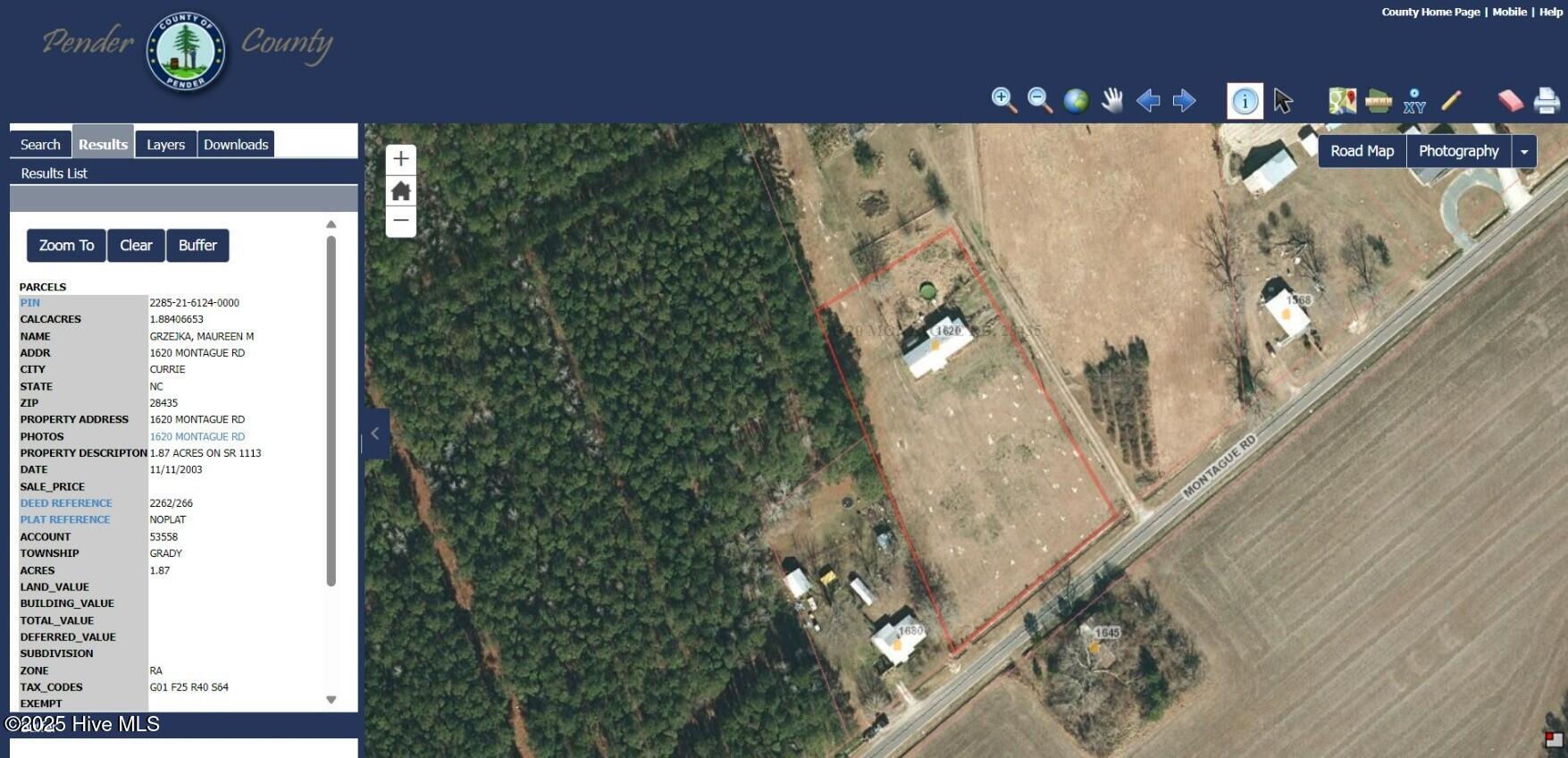Go to the previous map extent

pyautogui.click(x=1148, y=100)
